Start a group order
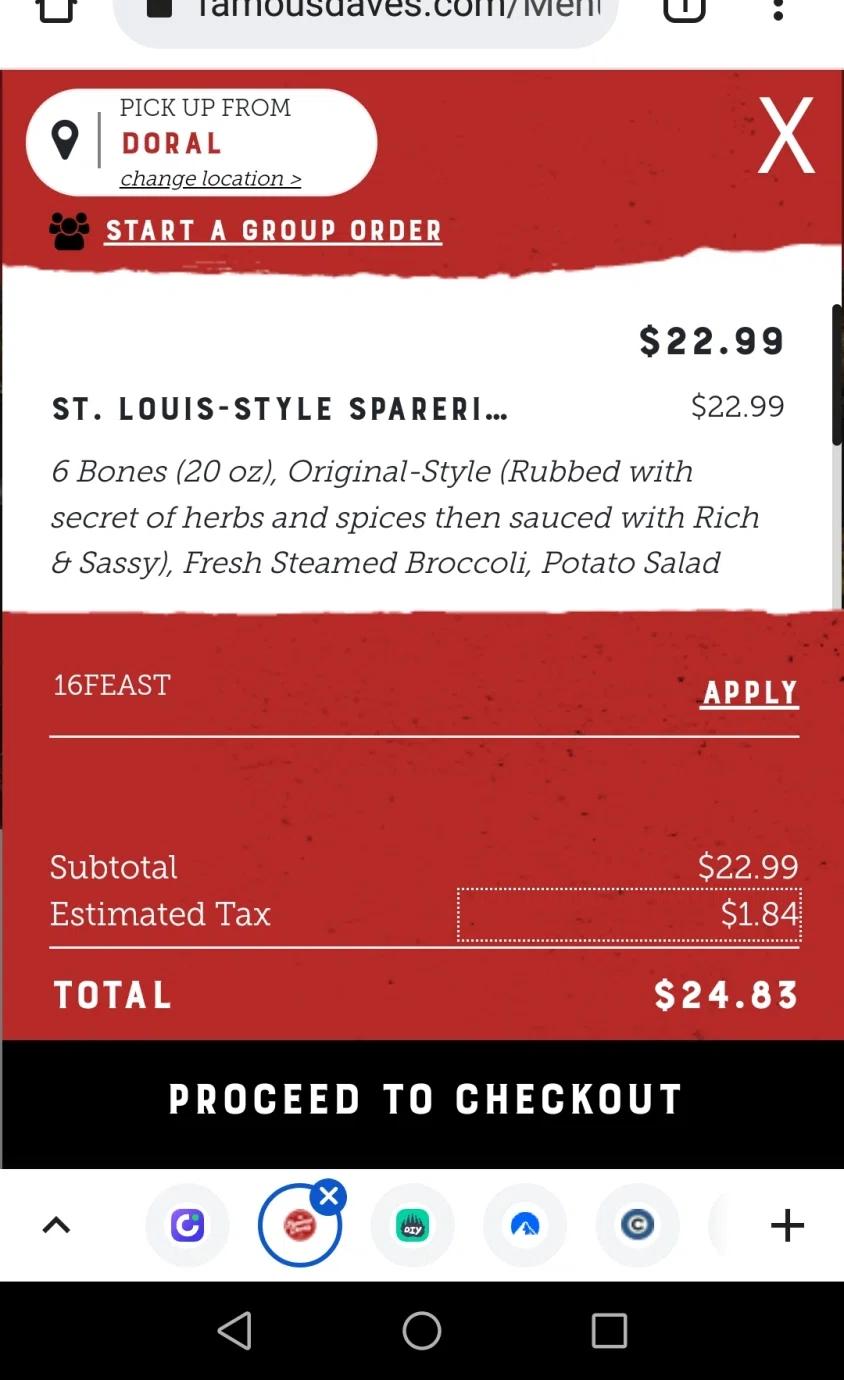The image size is (844, 1380). point(273,231)
